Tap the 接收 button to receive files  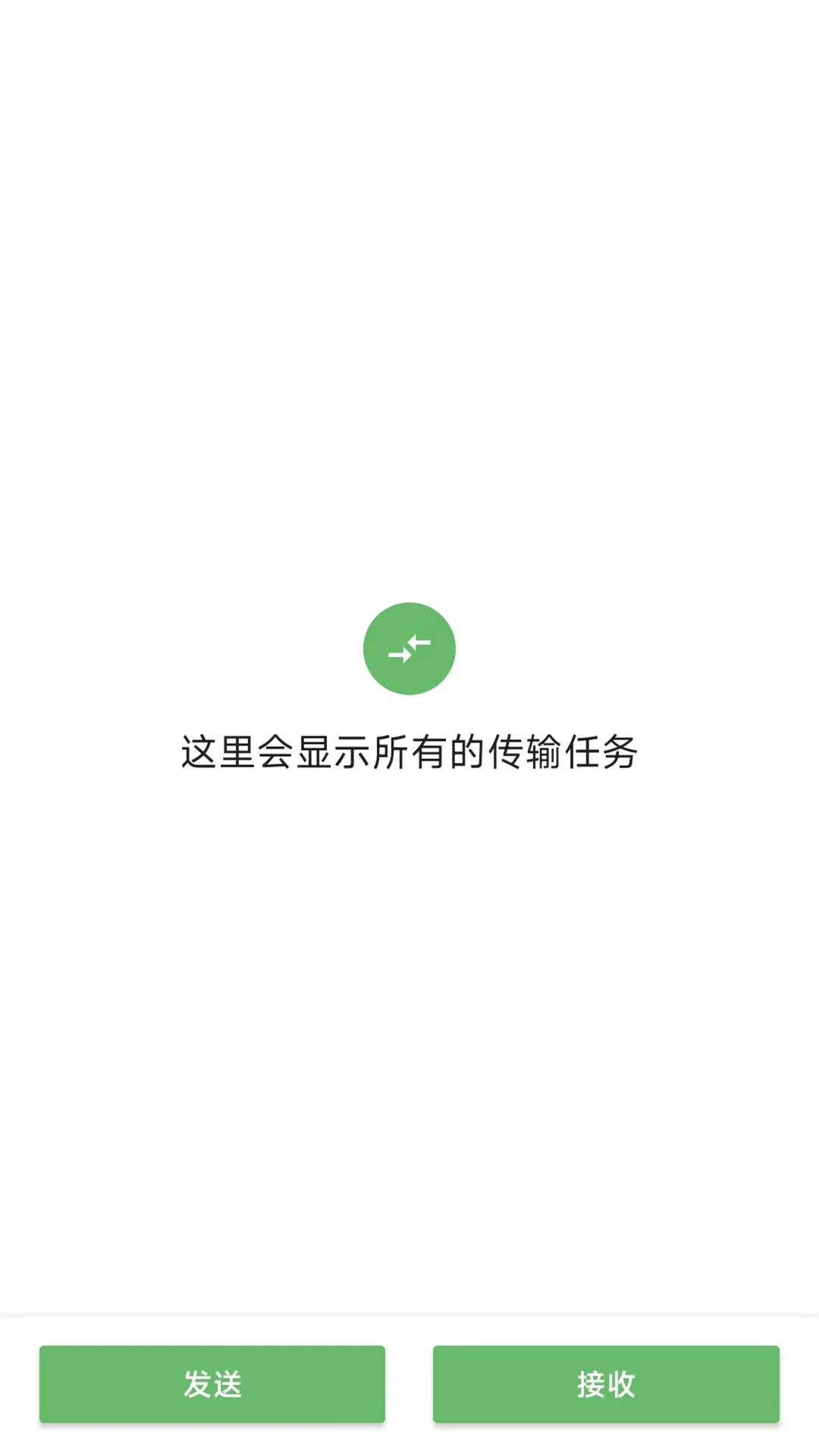tap(606, 1384)
